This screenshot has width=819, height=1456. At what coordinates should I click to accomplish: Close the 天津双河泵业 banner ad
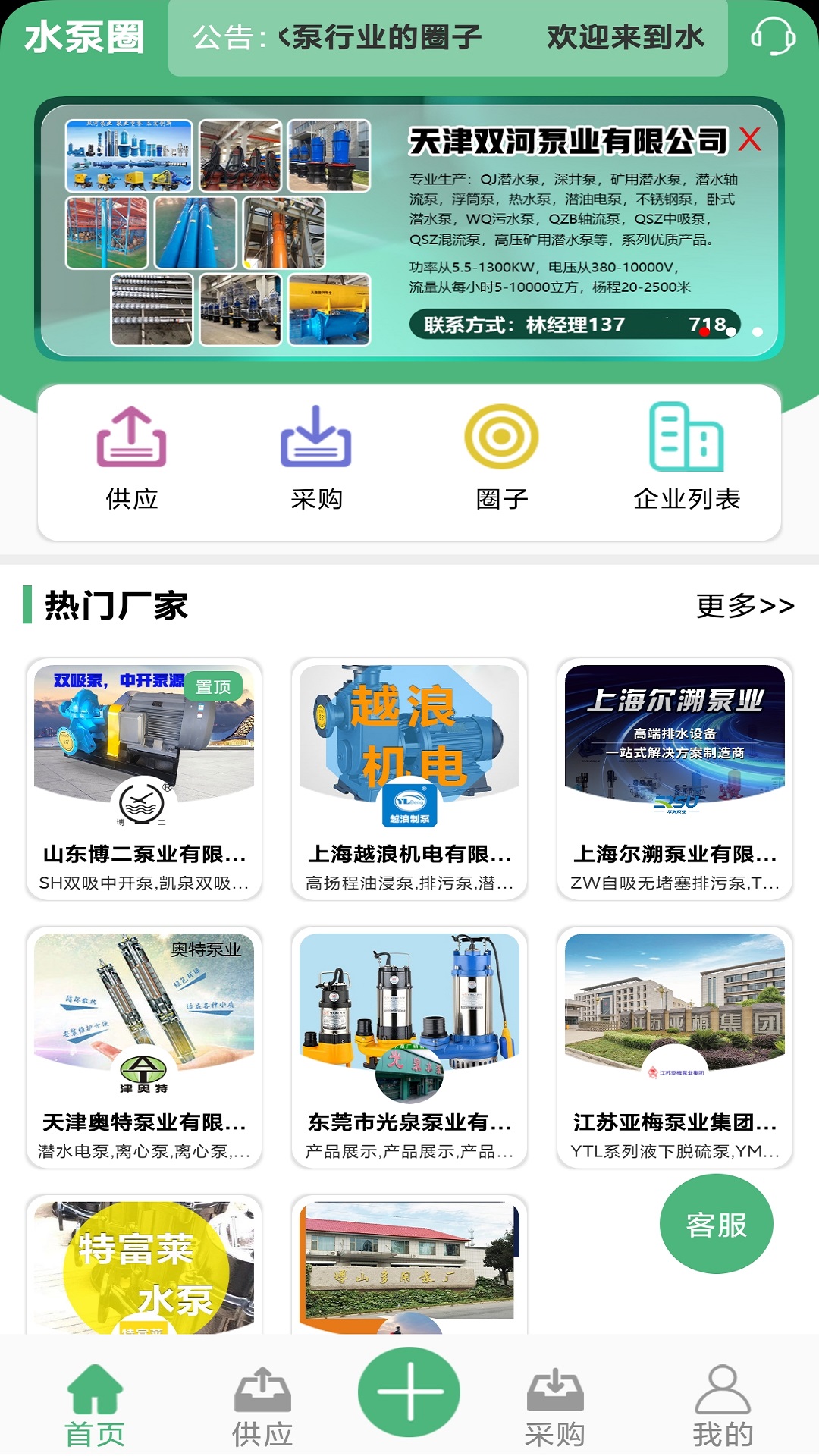click(749, 139)
